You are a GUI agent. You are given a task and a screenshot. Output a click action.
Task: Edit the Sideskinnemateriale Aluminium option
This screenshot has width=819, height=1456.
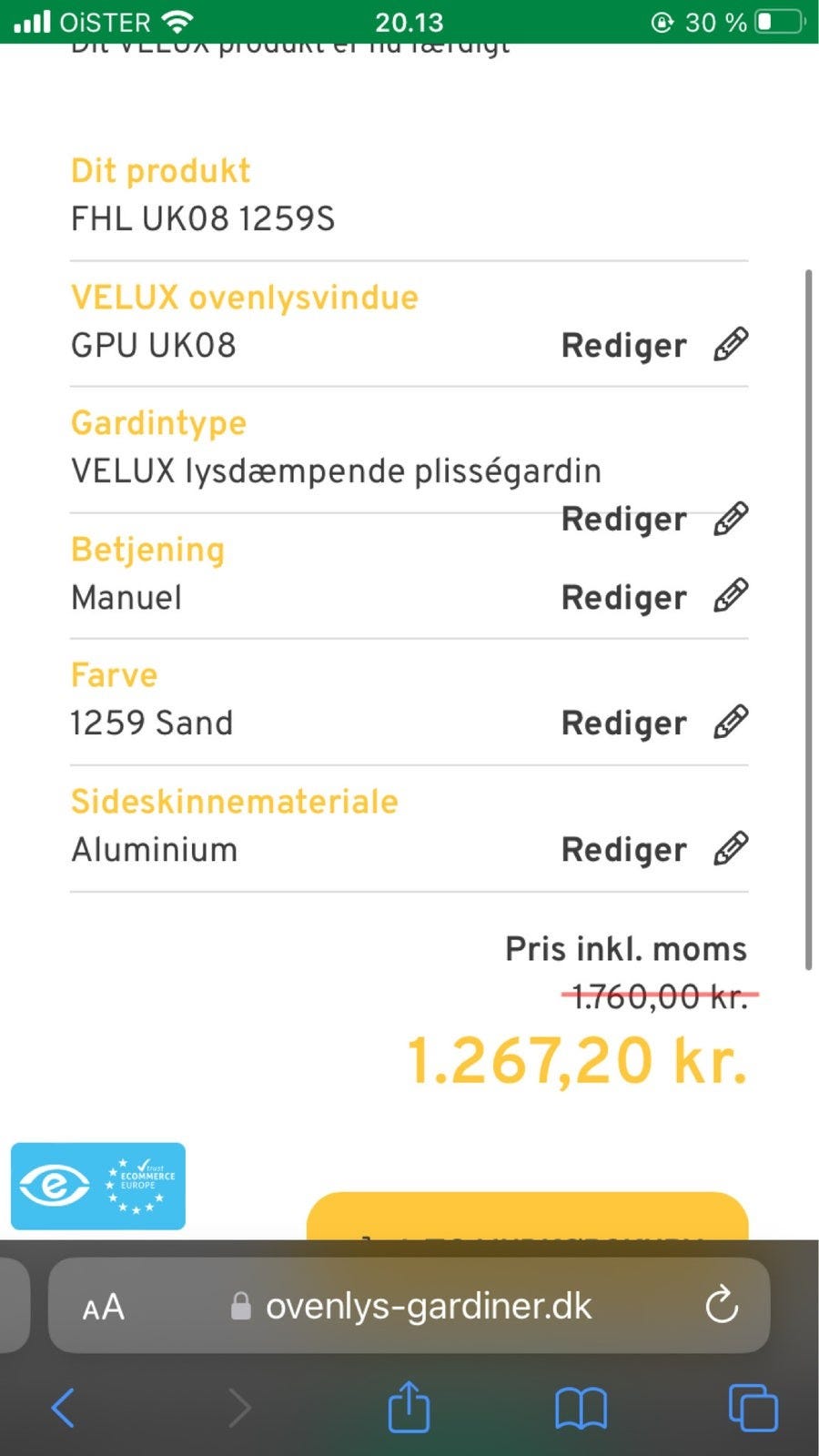click(x=653, y=850)
